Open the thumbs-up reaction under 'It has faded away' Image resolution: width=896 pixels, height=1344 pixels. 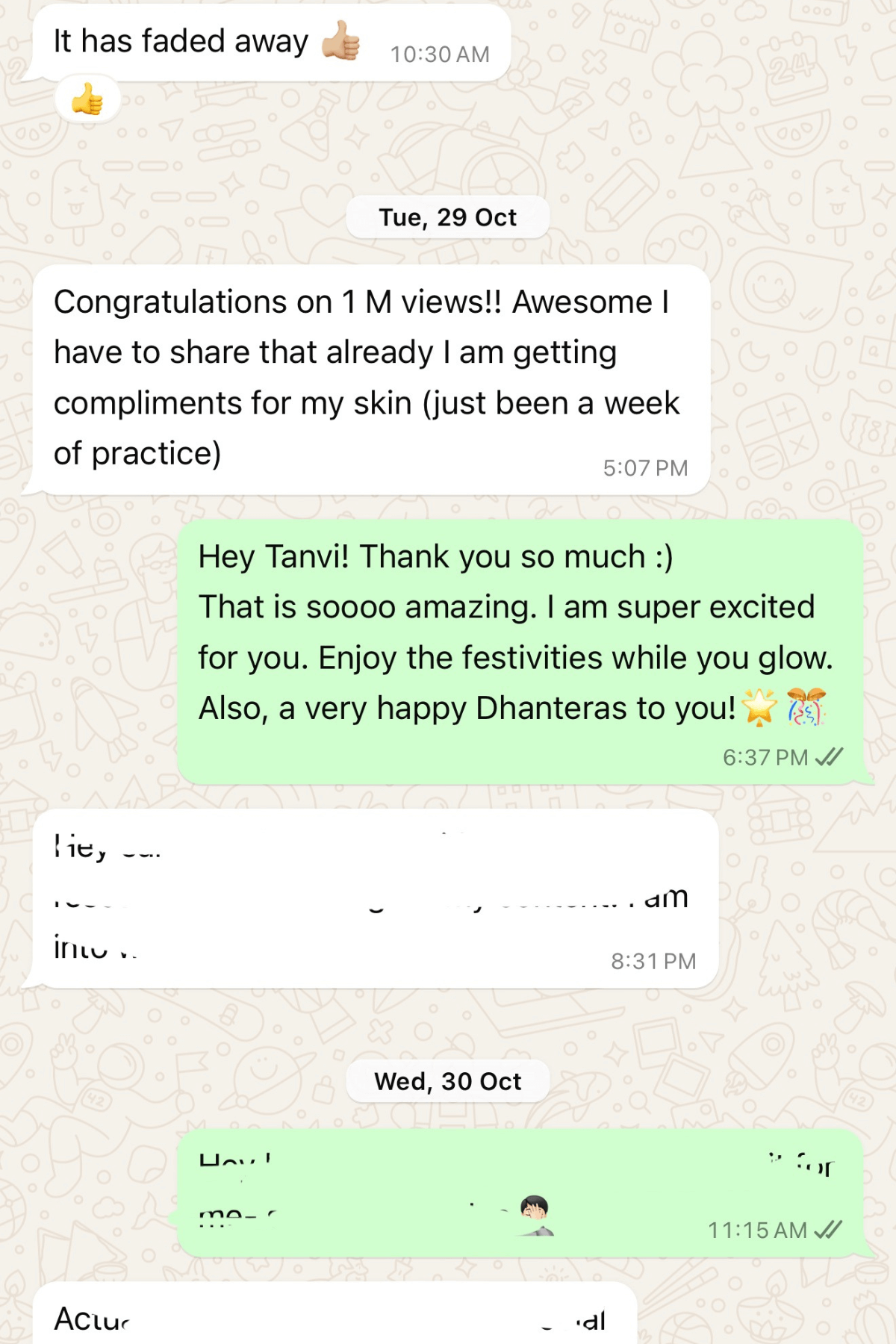point(87,99)
